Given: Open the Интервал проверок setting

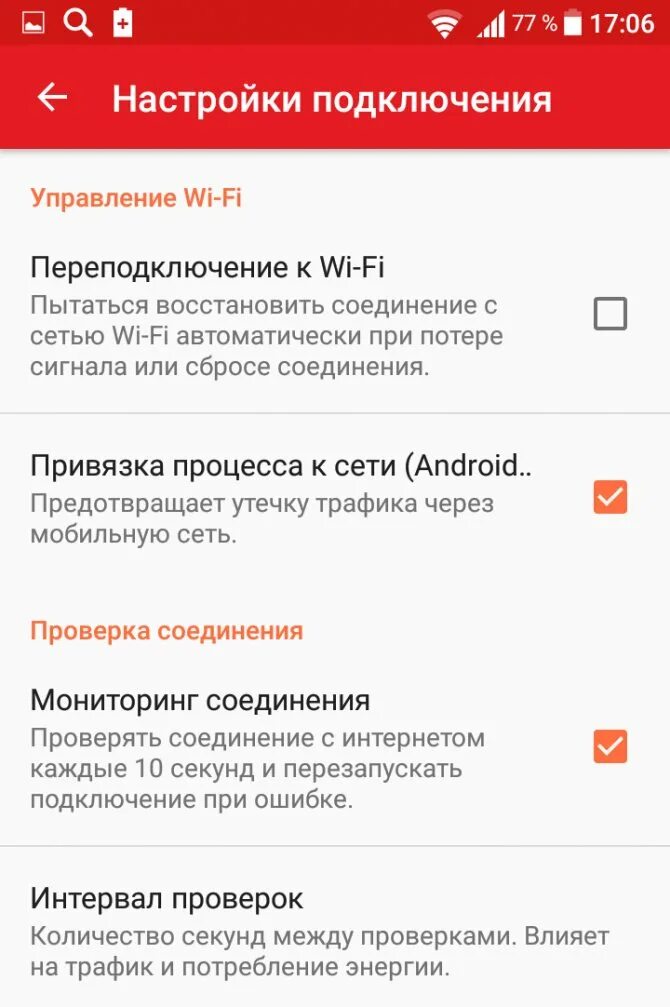Looking at the screenshot, I should pos(335,930).
